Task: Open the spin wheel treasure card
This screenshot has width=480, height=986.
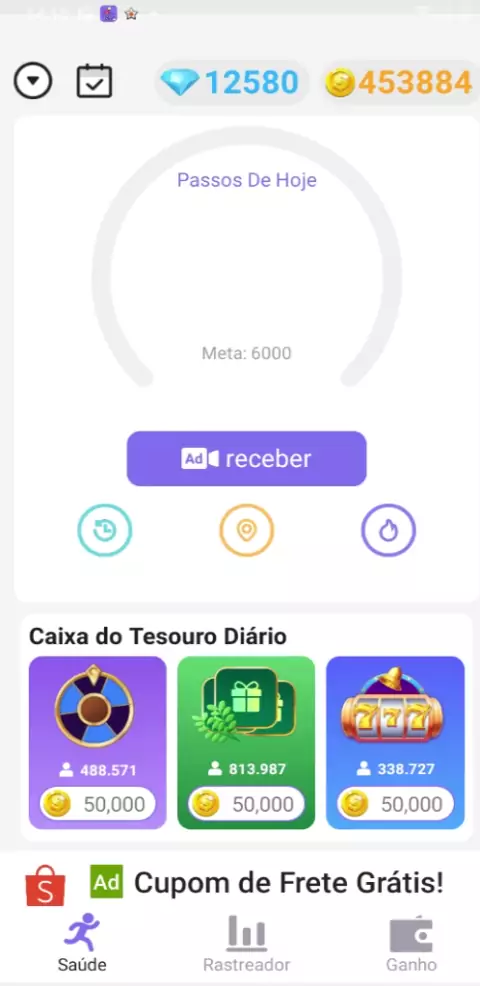Action: coord(98,743)
